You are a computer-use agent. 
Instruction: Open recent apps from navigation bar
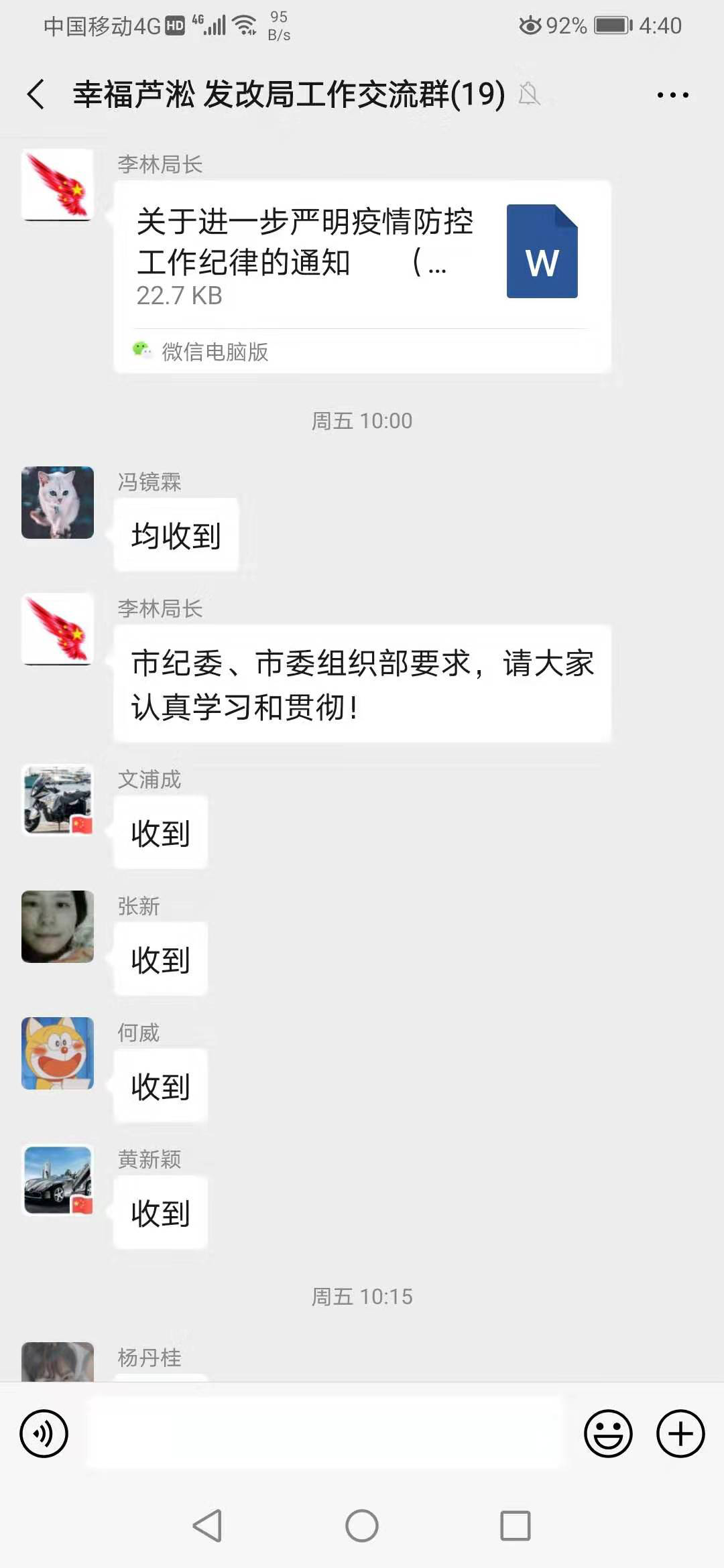click(515, 1526)
